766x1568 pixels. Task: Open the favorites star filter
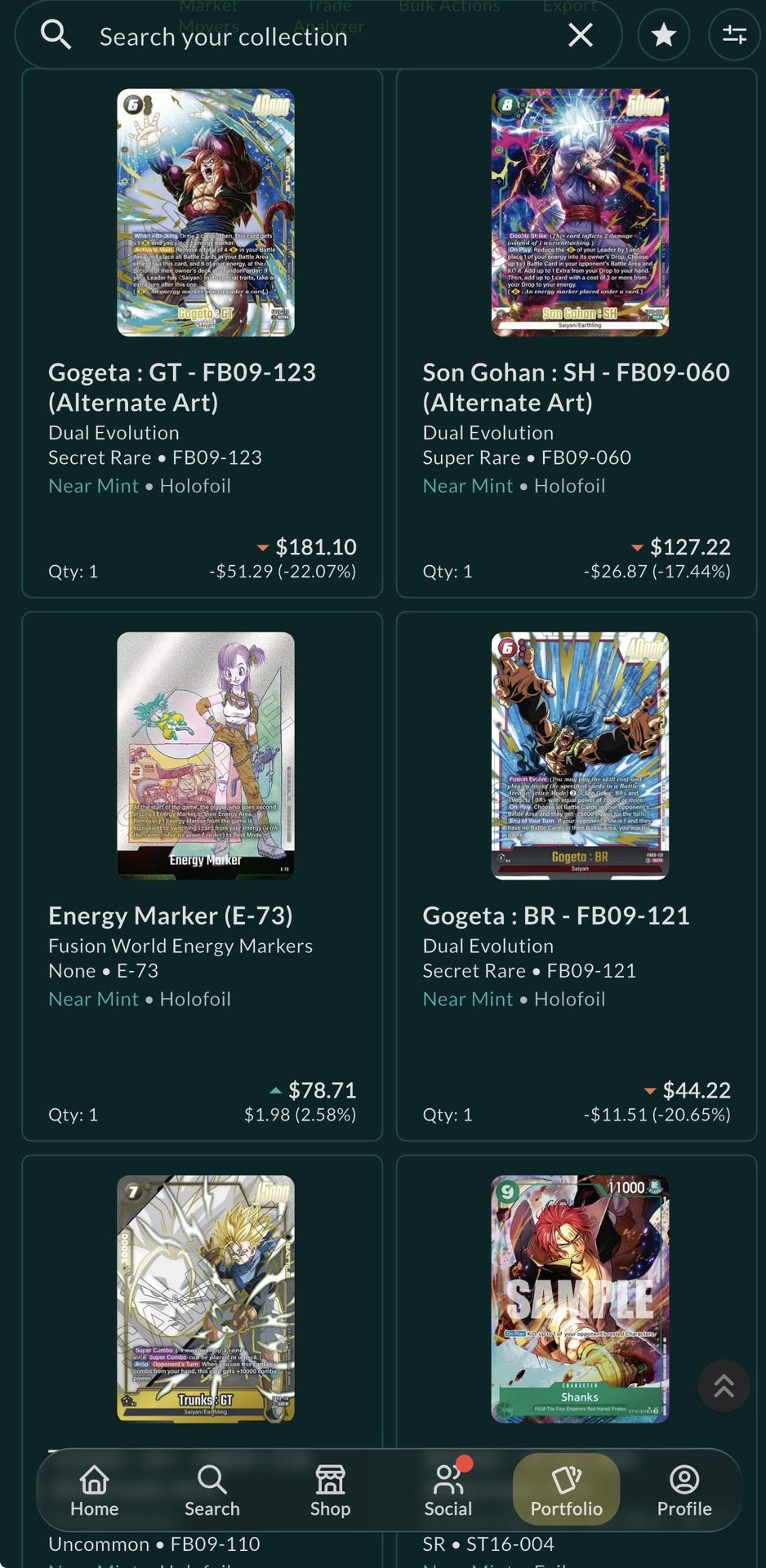[x=663, y=35]
